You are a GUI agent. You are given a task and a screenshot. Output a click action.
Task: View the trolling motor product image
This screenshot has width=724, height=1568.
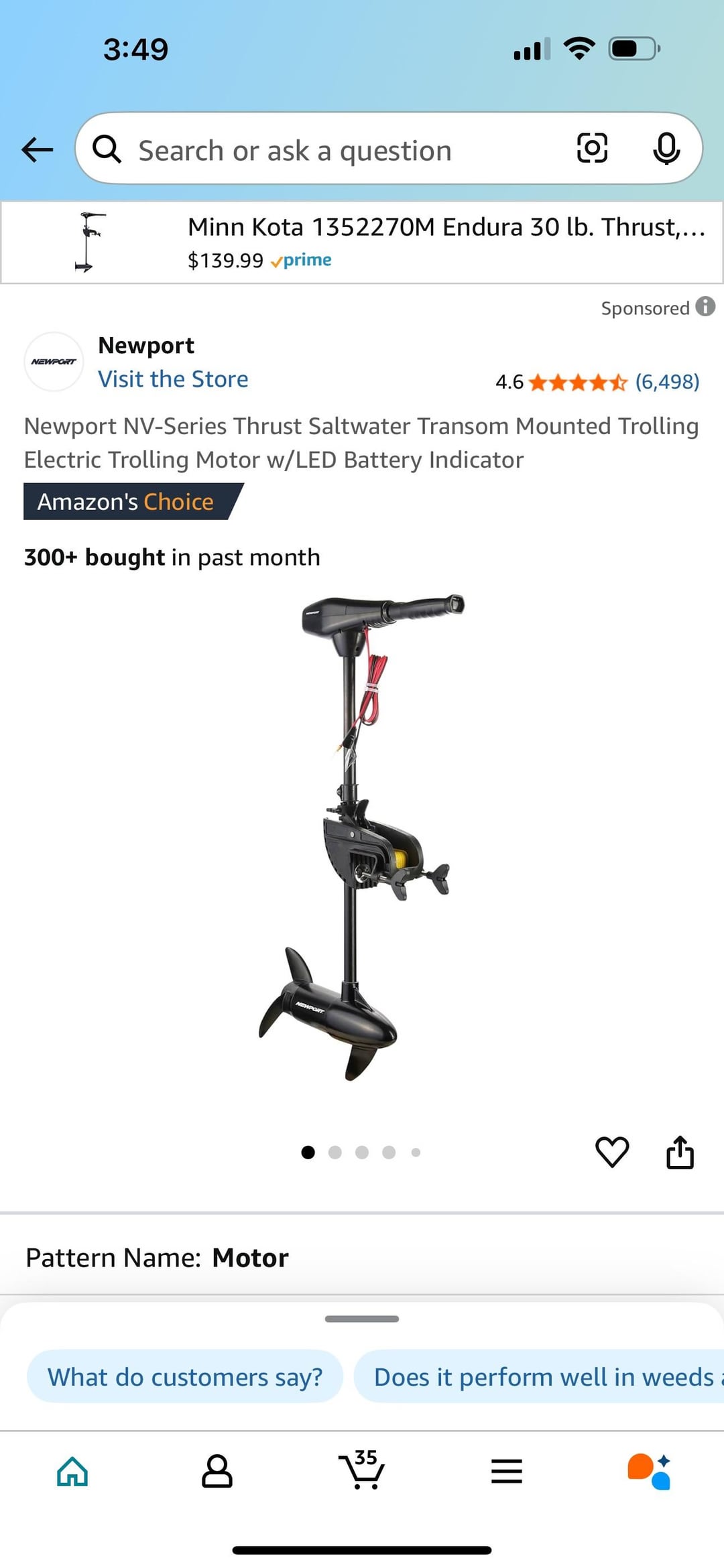(362, 838)
